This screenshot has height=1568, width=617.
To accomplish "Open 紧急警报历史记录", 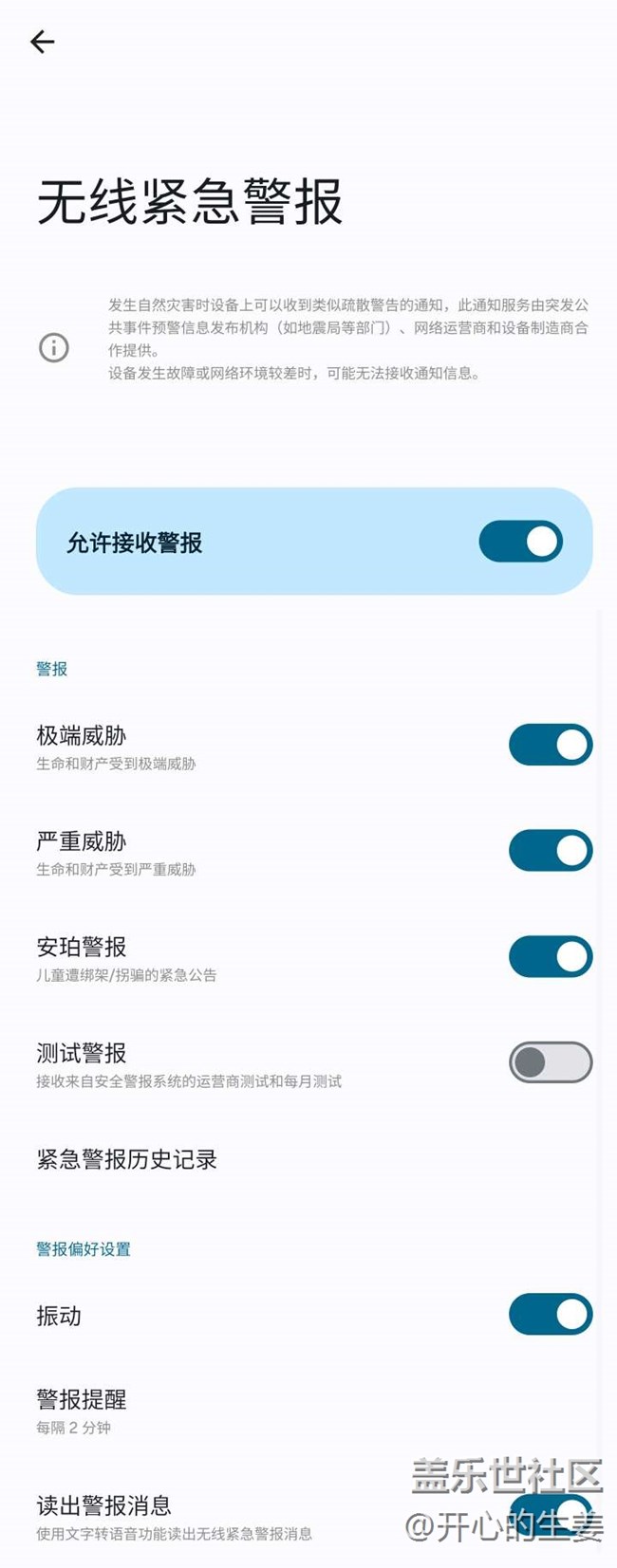I will click(127, 1159).
